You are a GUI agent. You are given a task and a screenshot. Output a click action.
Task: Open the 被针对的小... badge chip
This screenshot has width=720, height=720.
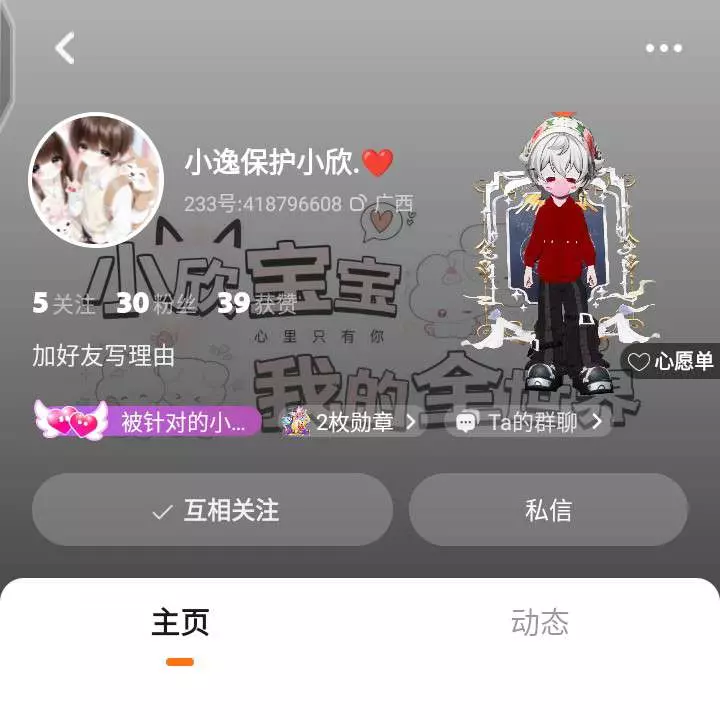pos(150,421)
